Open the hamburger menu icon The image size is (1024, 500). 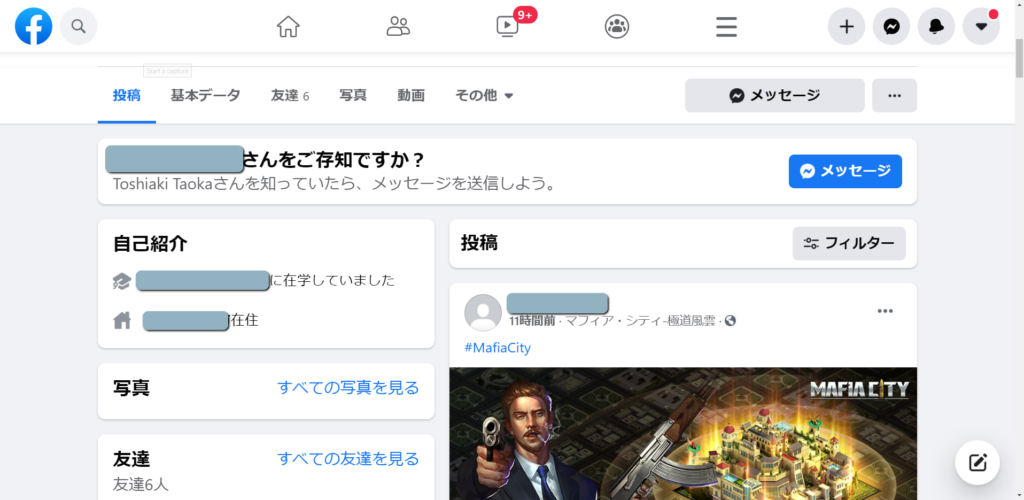(x=726, y=27)
